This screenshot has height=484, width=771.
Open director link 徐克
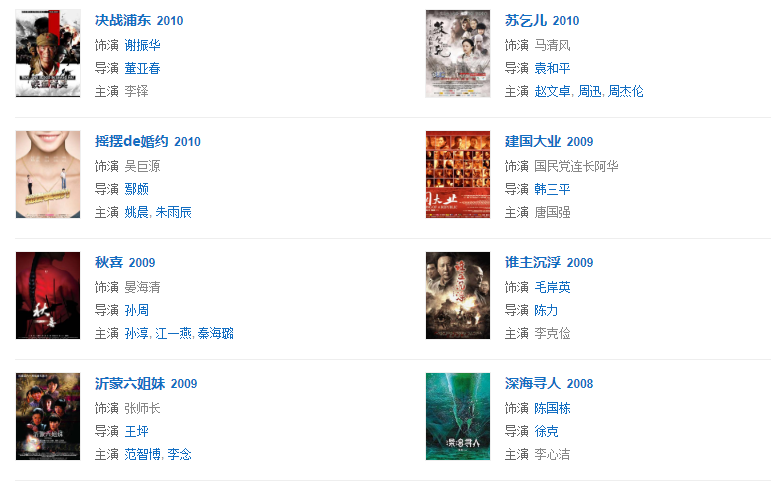(546, 431)
